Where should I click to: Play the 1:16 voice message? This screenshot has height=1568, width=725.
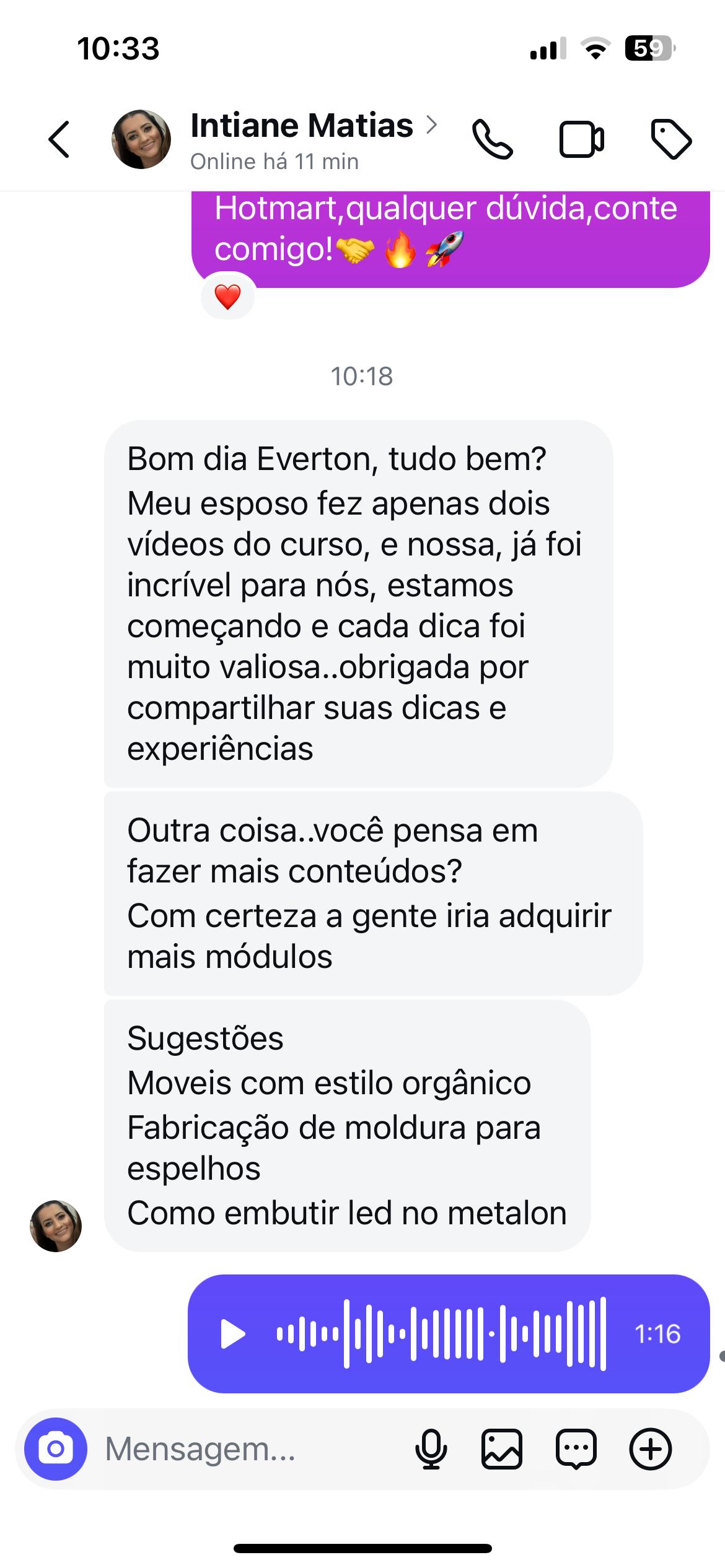pos(233,1334)
